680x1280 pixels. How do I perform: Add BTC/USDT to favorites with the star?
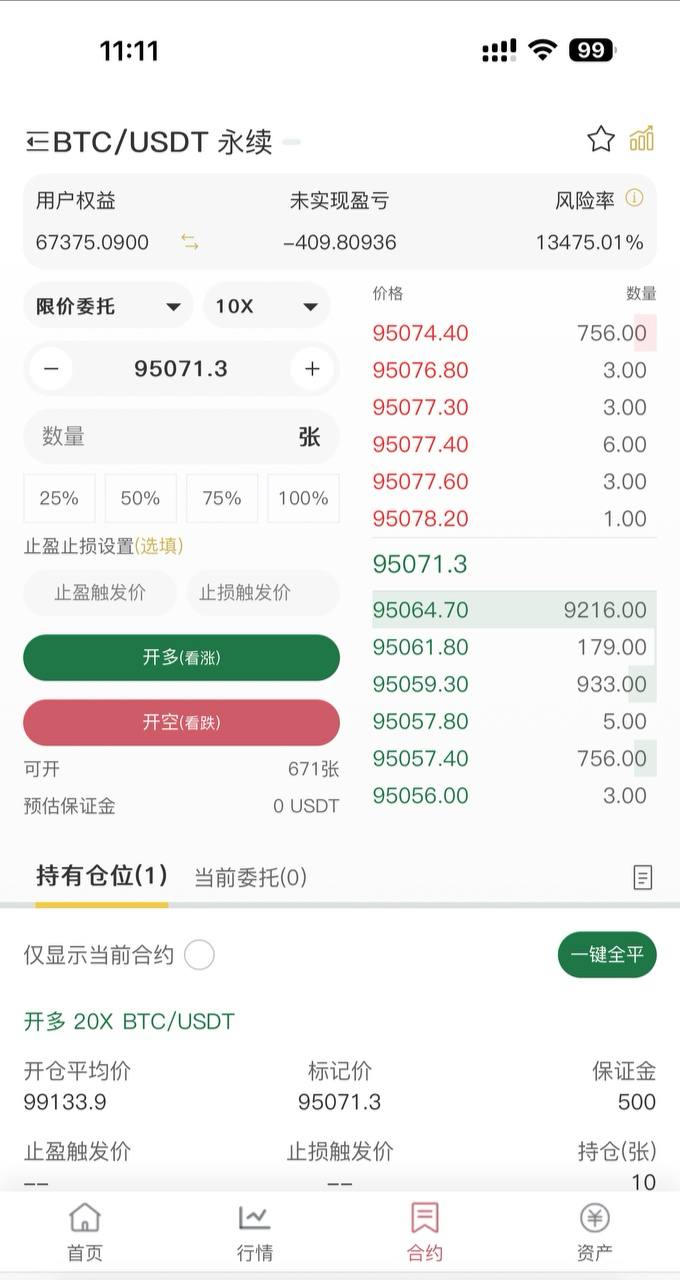pyautogui.click(x=600, y=139)
